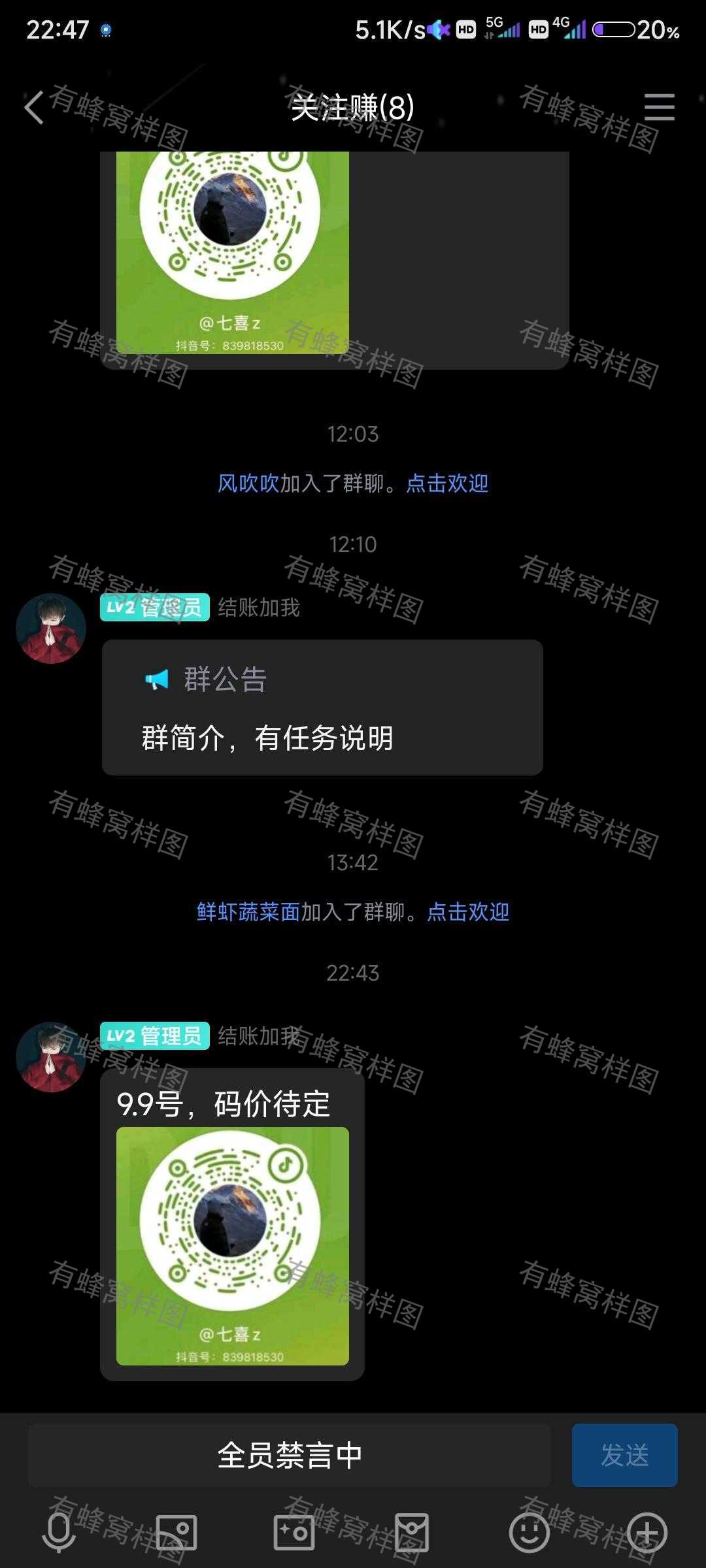This screenshot has width=706, height=1568.
Task: Open the 群公告 announcement card
Action: 322,708
